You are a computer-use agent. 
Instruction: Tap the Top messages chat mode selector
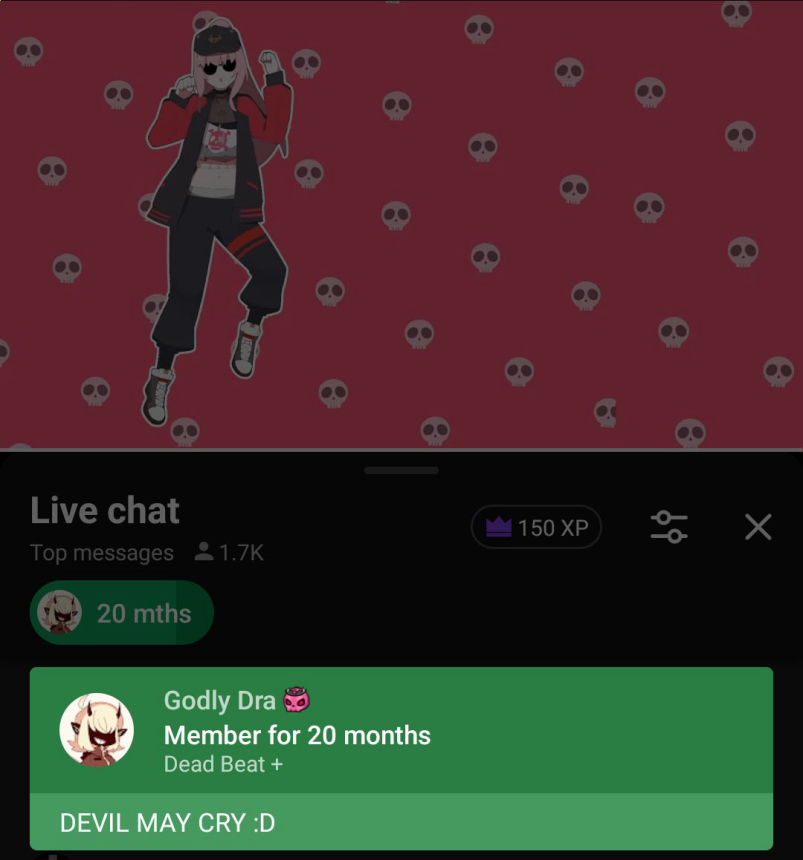(102, 553)
